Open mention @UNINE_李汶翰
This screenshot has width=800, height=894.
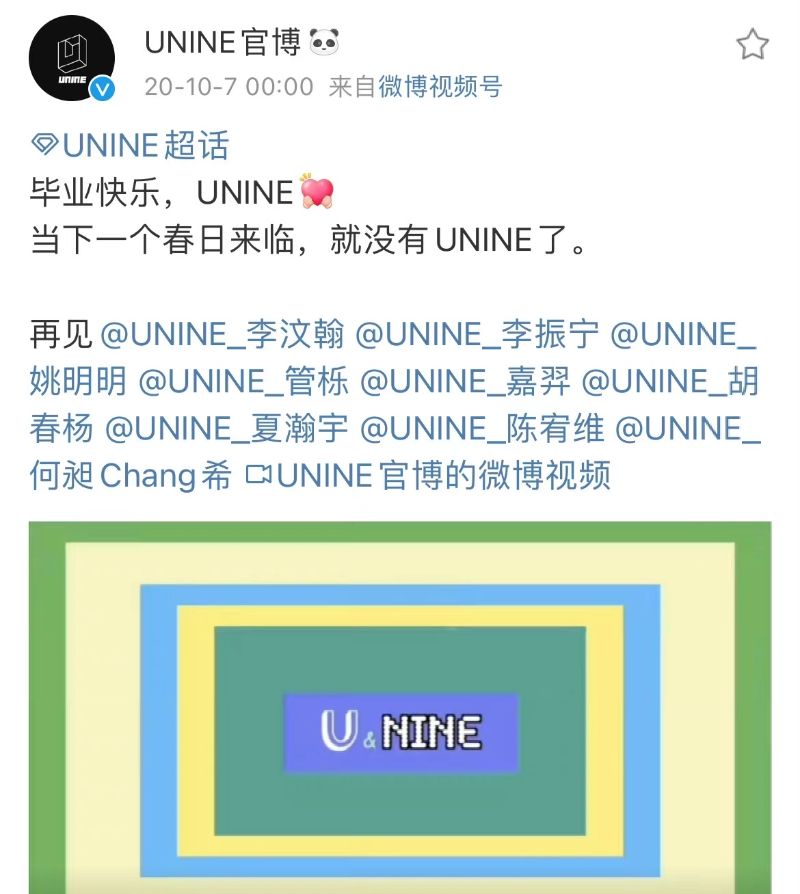click(223, 336)
